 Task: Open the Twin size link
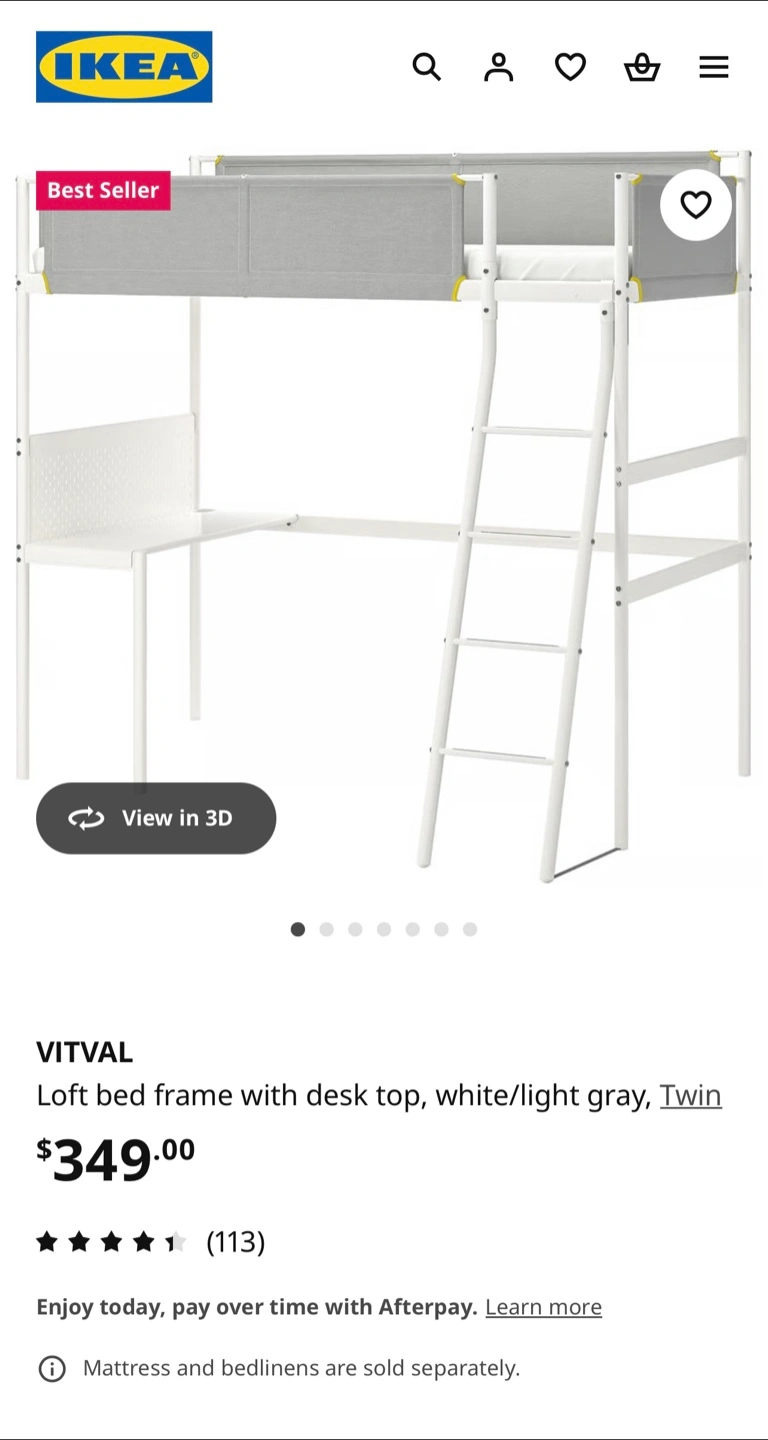pos(690,1095)
